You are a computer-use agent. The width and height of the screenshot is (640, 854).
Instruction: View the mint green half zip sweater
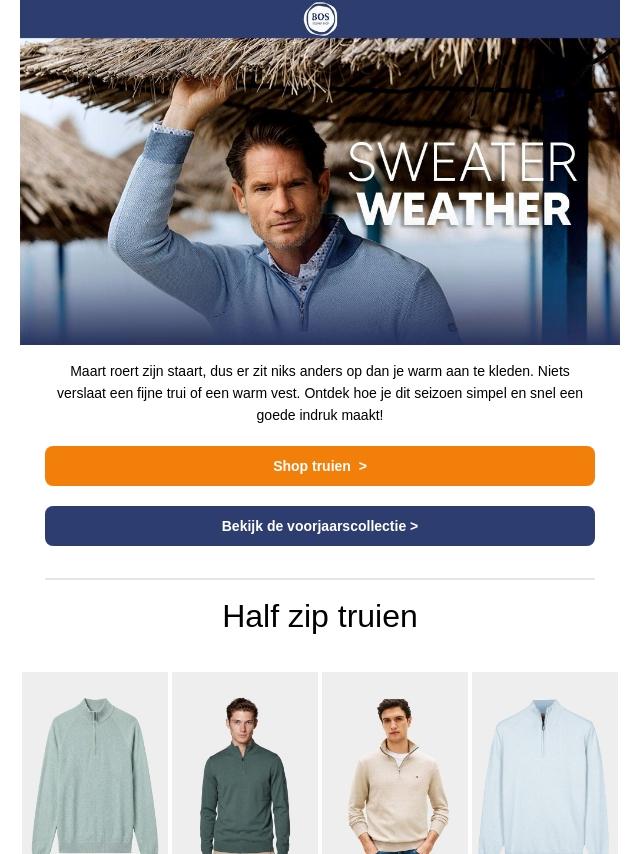[x=95, y=763]
